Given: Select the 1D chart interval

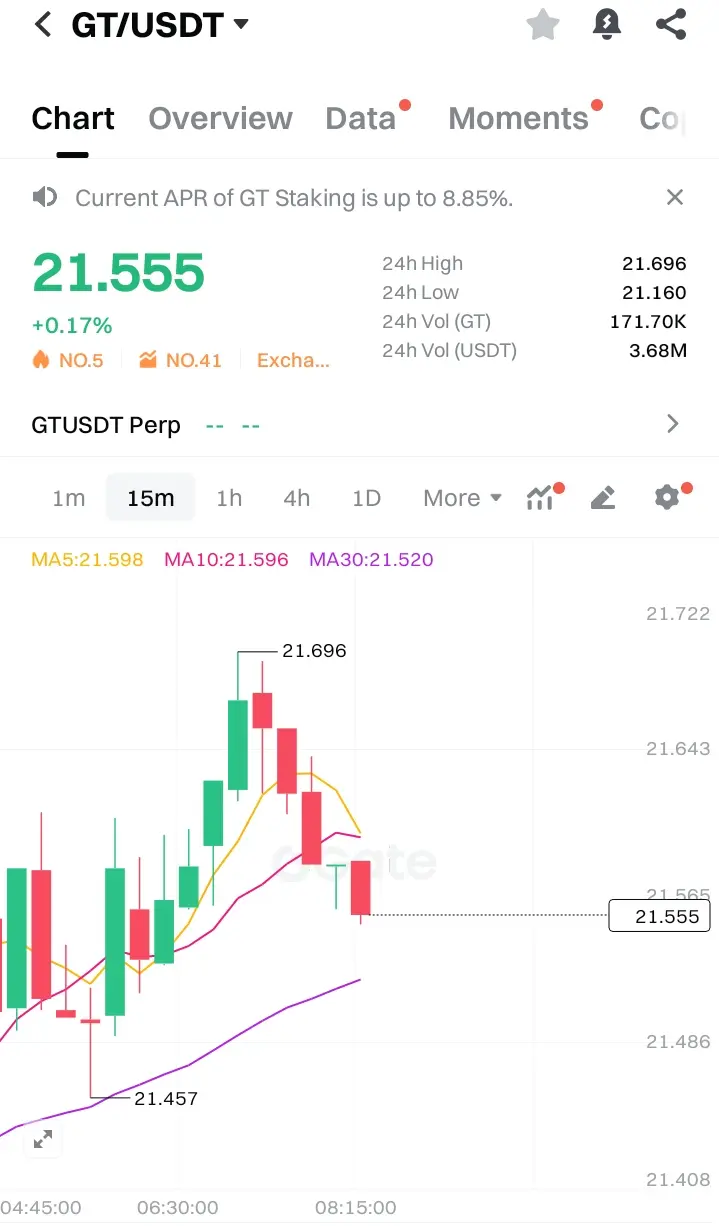Looking at the screenshot, I should [x=367, y=498].
